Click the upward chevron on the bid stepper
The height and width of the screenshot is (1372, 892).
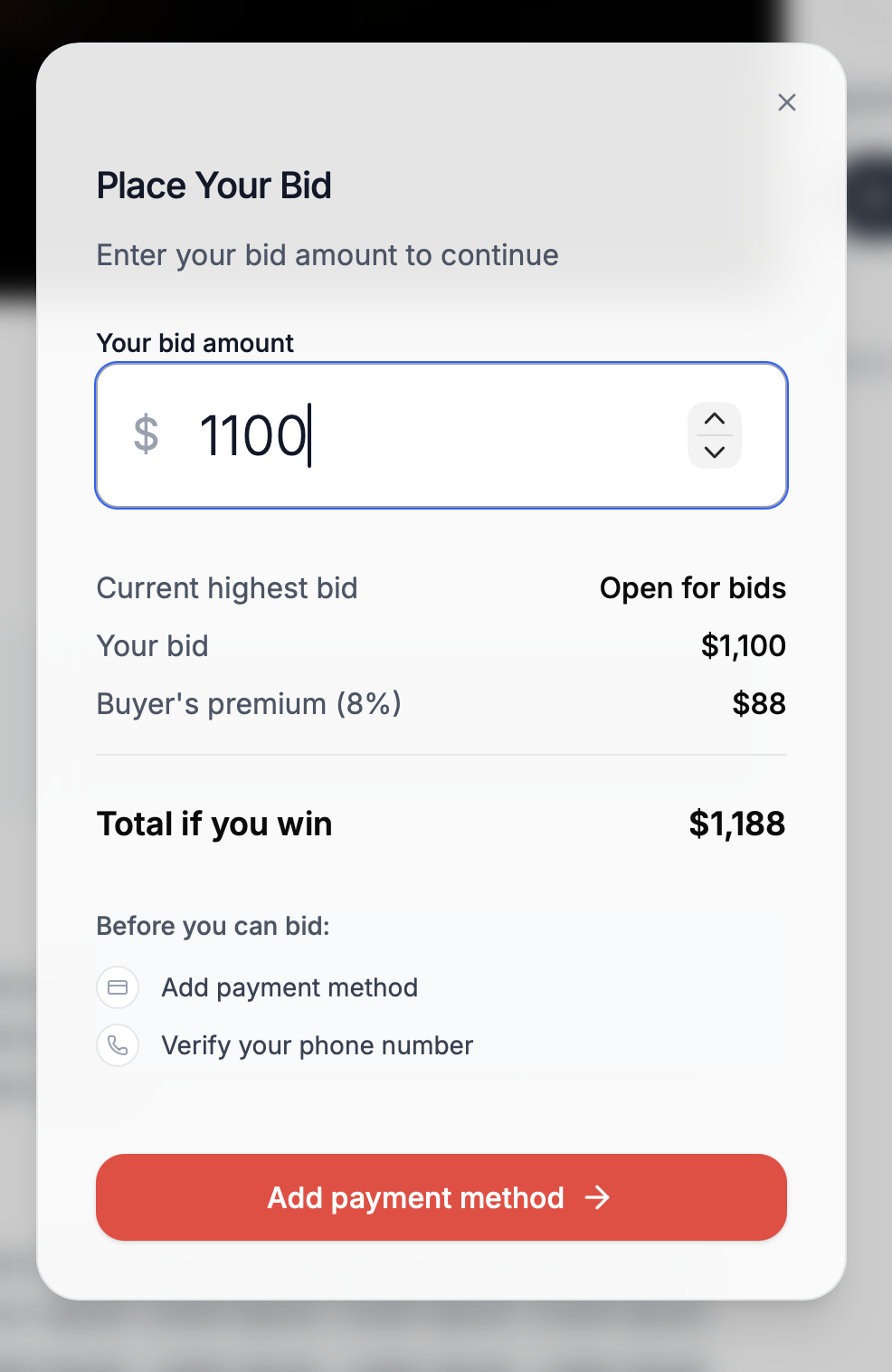pos(714,418)
